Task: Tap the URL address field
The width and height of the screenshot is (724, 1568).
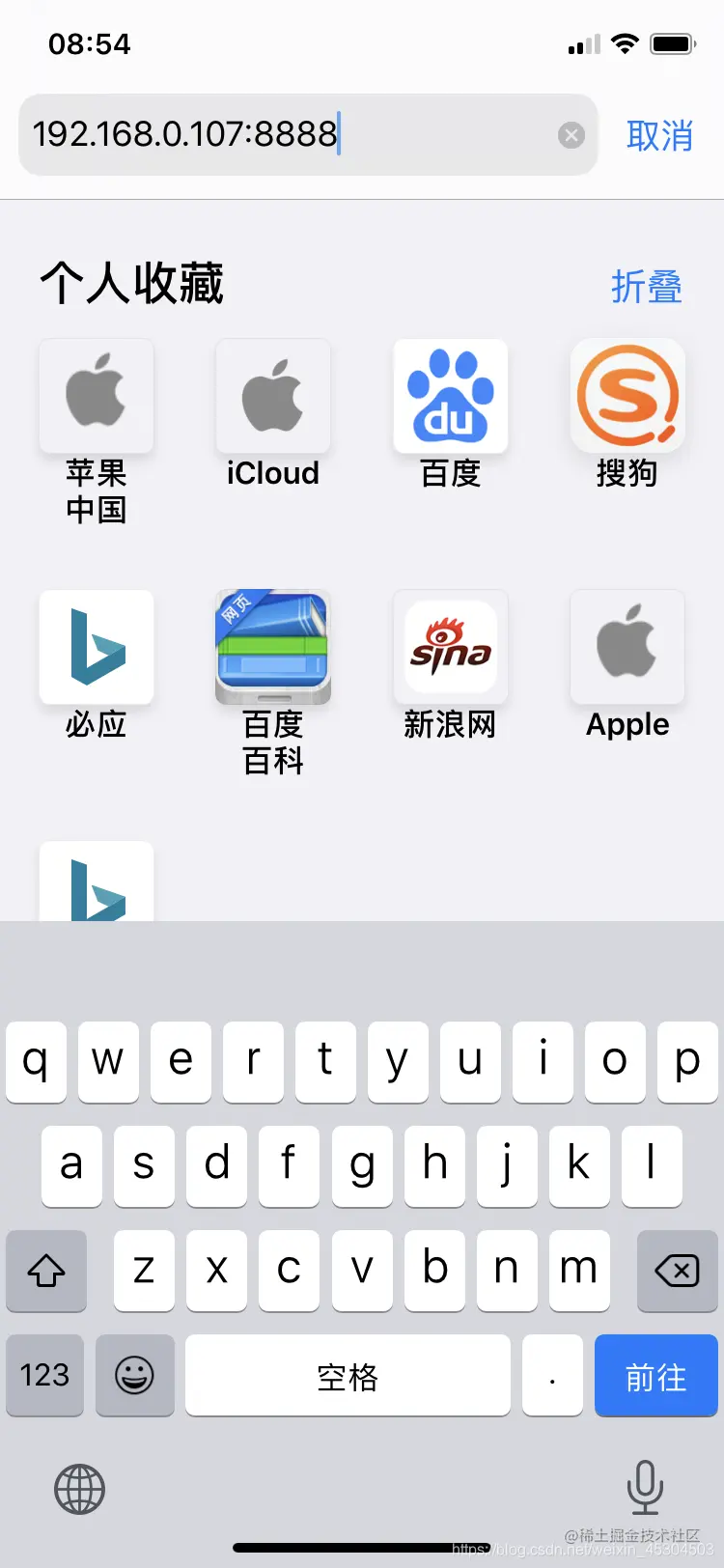Action: [290, 135]
